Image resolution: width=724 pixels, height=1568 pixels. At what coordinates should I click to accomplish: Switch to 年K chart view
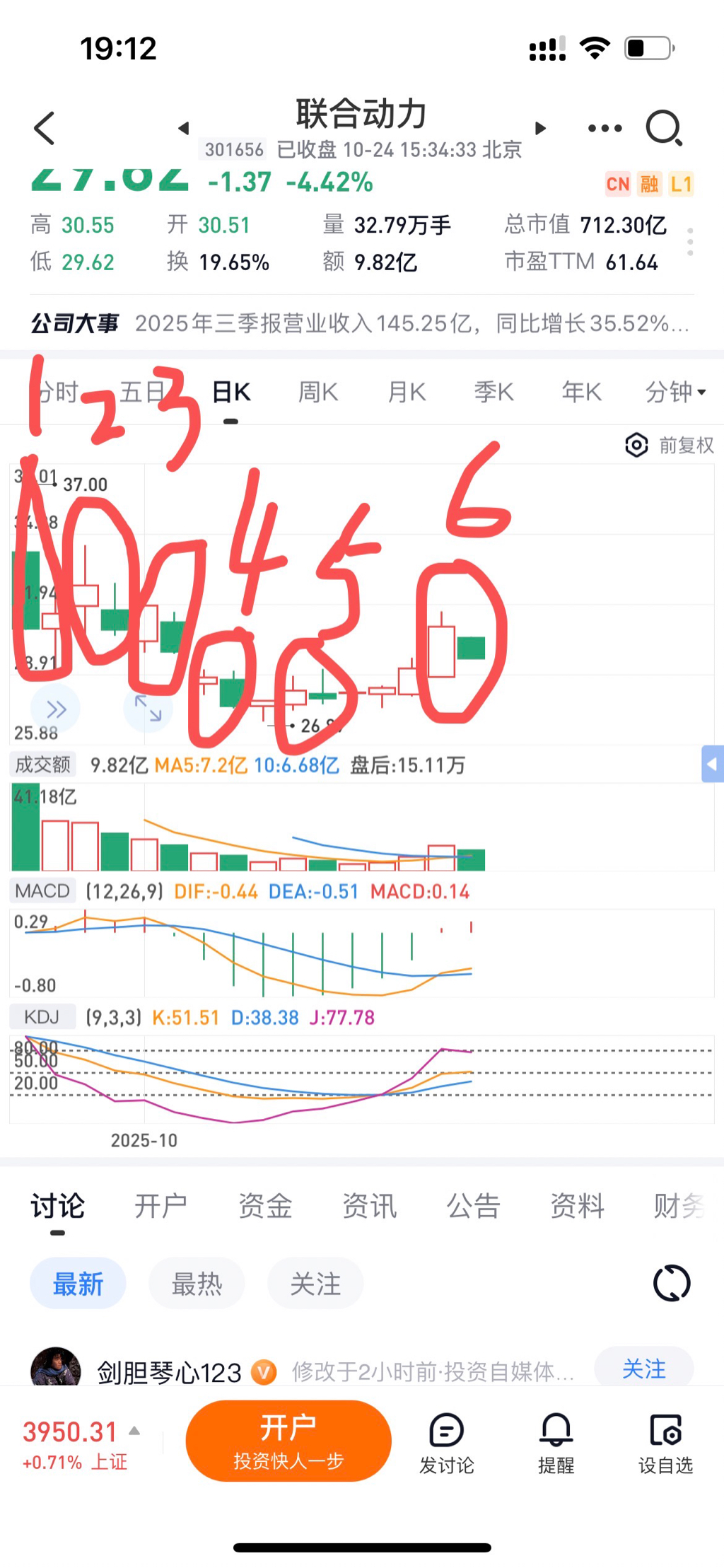[581, 392]
